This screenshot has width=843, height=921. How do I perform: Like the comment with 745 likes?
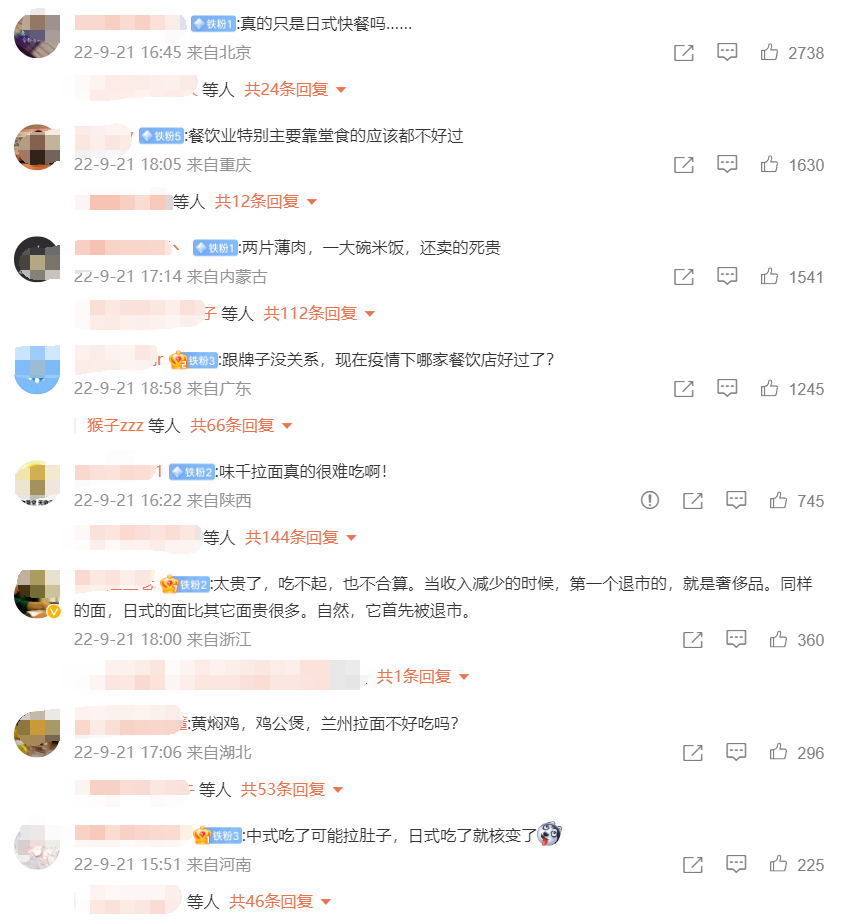click(x=778, y=501)
